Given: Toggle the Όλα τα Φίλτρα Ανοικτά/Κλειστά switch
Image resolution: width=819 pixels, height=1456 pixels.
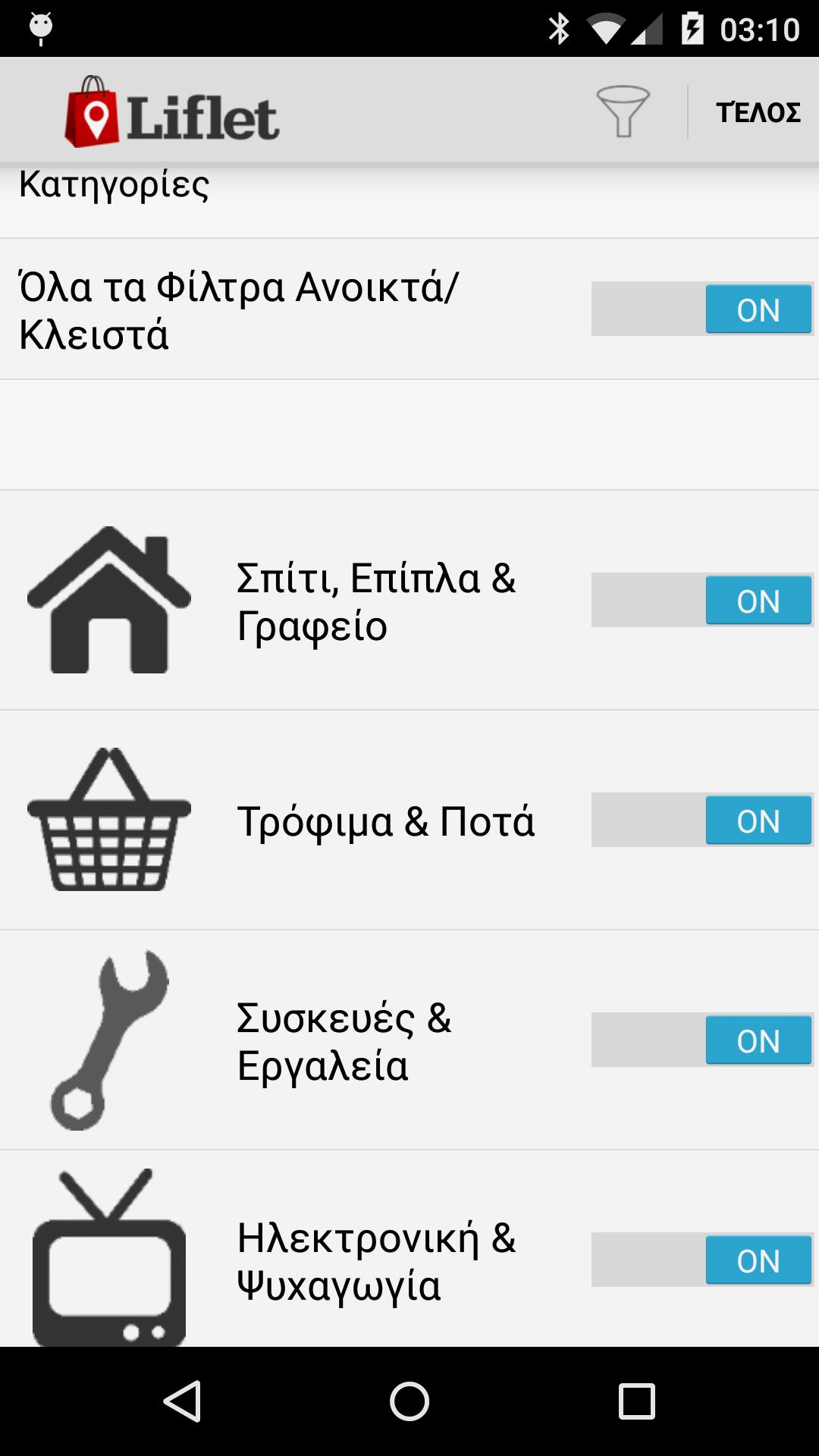Looking at the screenshot, I should click(x=701, y=309).
